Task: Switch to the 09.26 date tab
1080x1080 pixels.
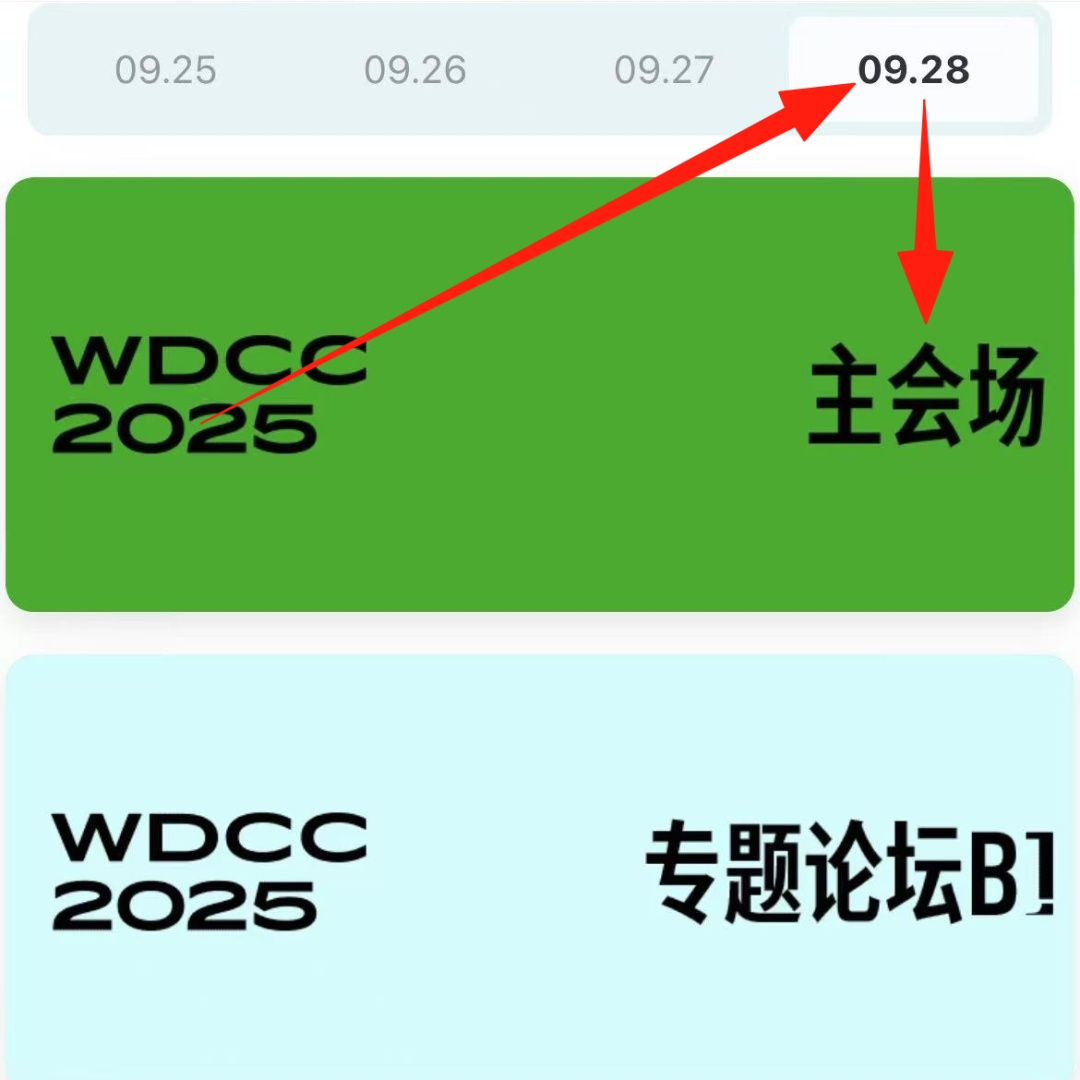Action: (415, 70)
